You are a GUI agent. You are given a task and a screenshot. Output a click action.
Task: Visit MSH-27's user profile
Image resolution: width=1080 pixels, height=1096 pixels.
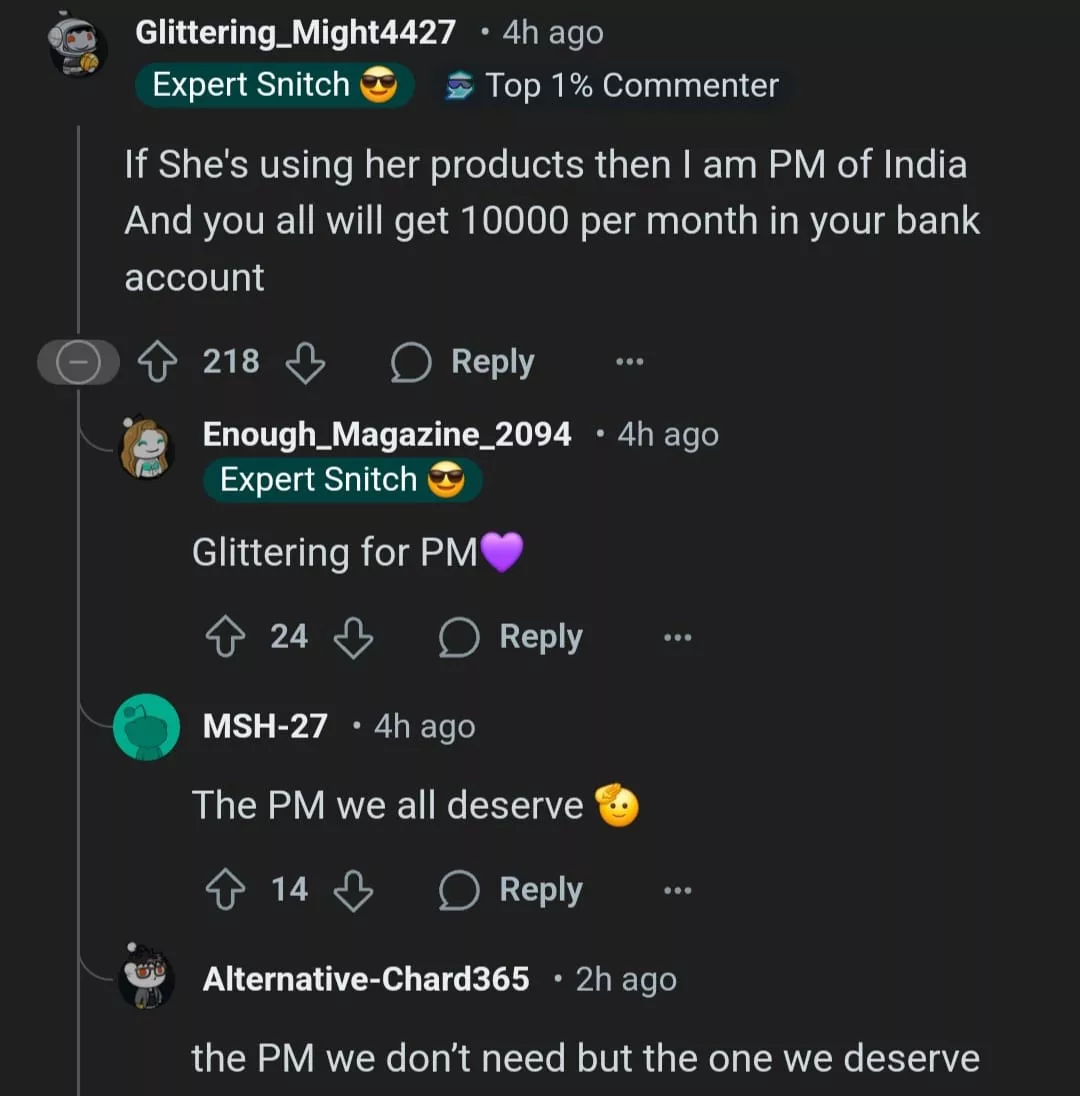265,726
